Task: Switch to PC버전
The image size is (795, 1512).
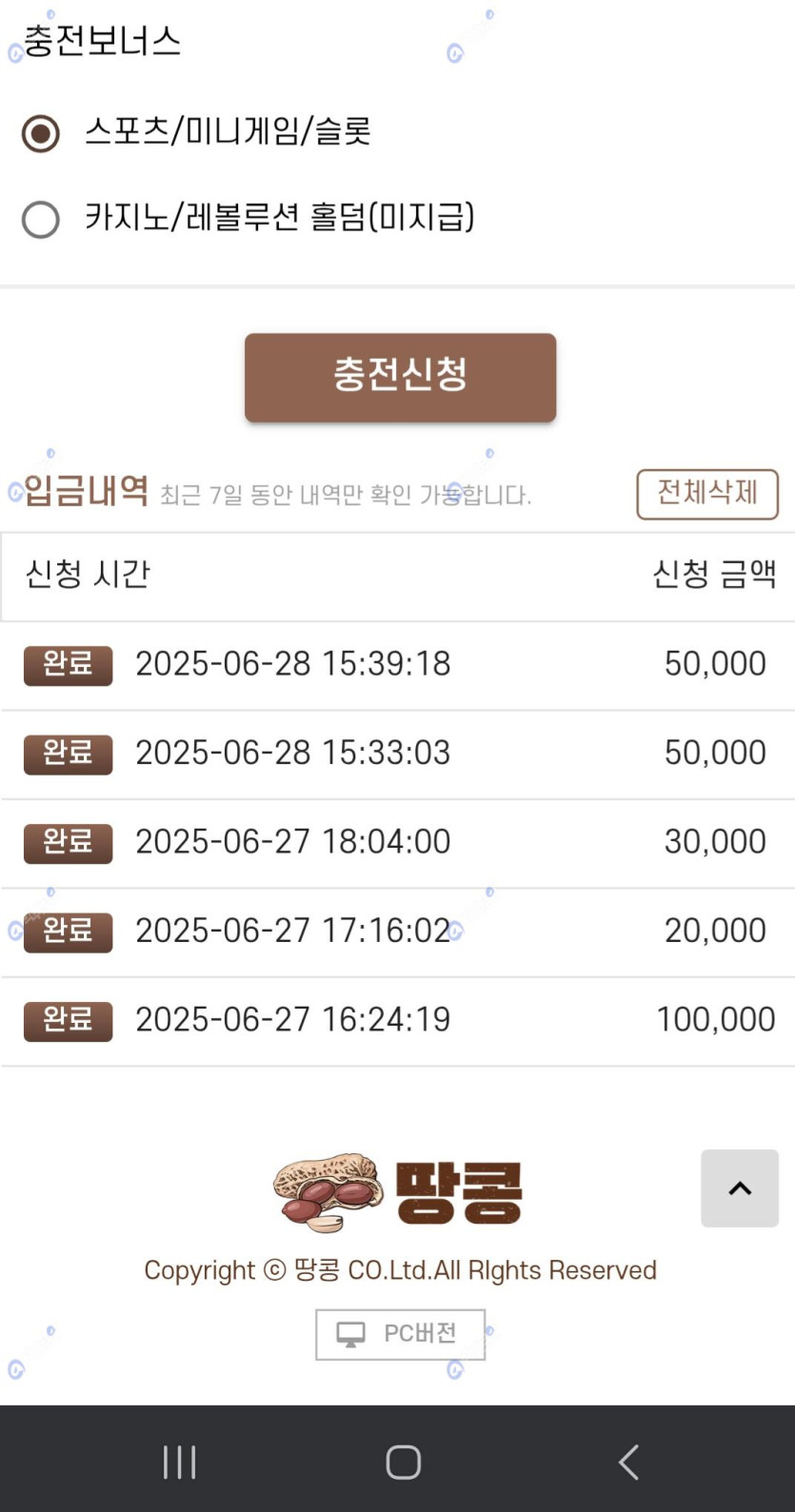Action: [x=400, y=1334]
